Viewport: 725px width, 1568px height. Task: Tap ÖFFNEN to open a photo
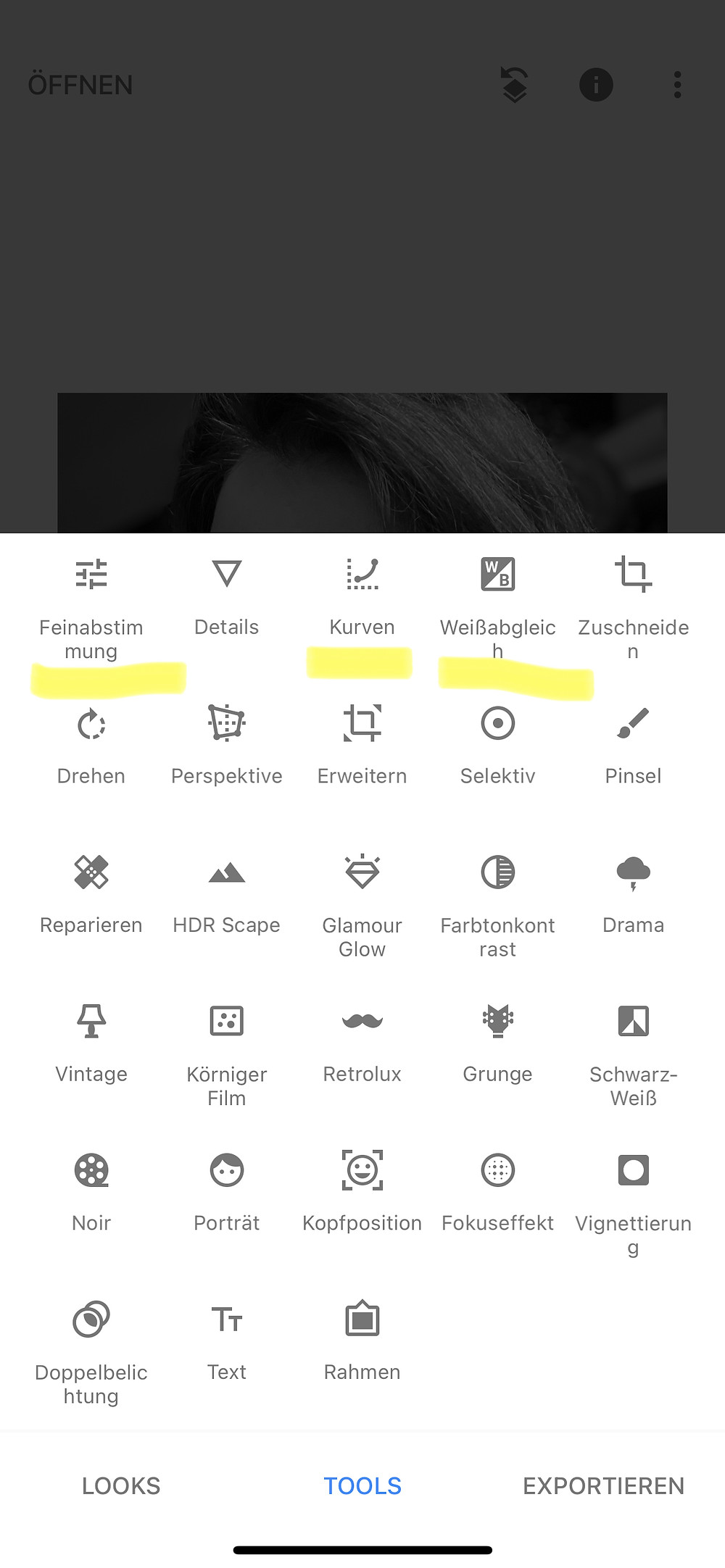coord(80,86)
